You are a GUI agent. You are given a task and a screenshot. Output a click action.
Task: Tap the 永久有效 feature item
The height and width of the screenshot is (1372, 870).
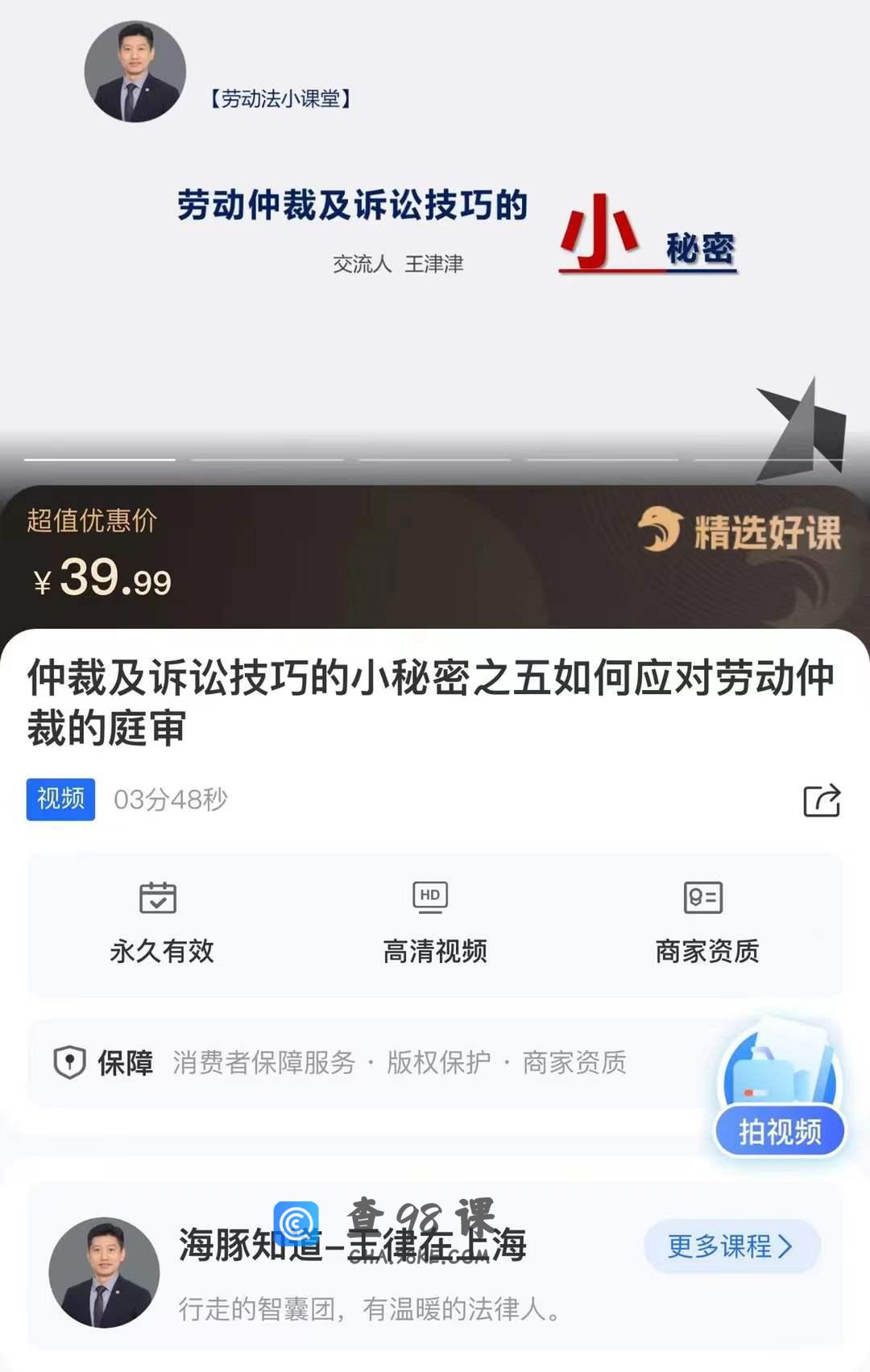click(161, 923)
